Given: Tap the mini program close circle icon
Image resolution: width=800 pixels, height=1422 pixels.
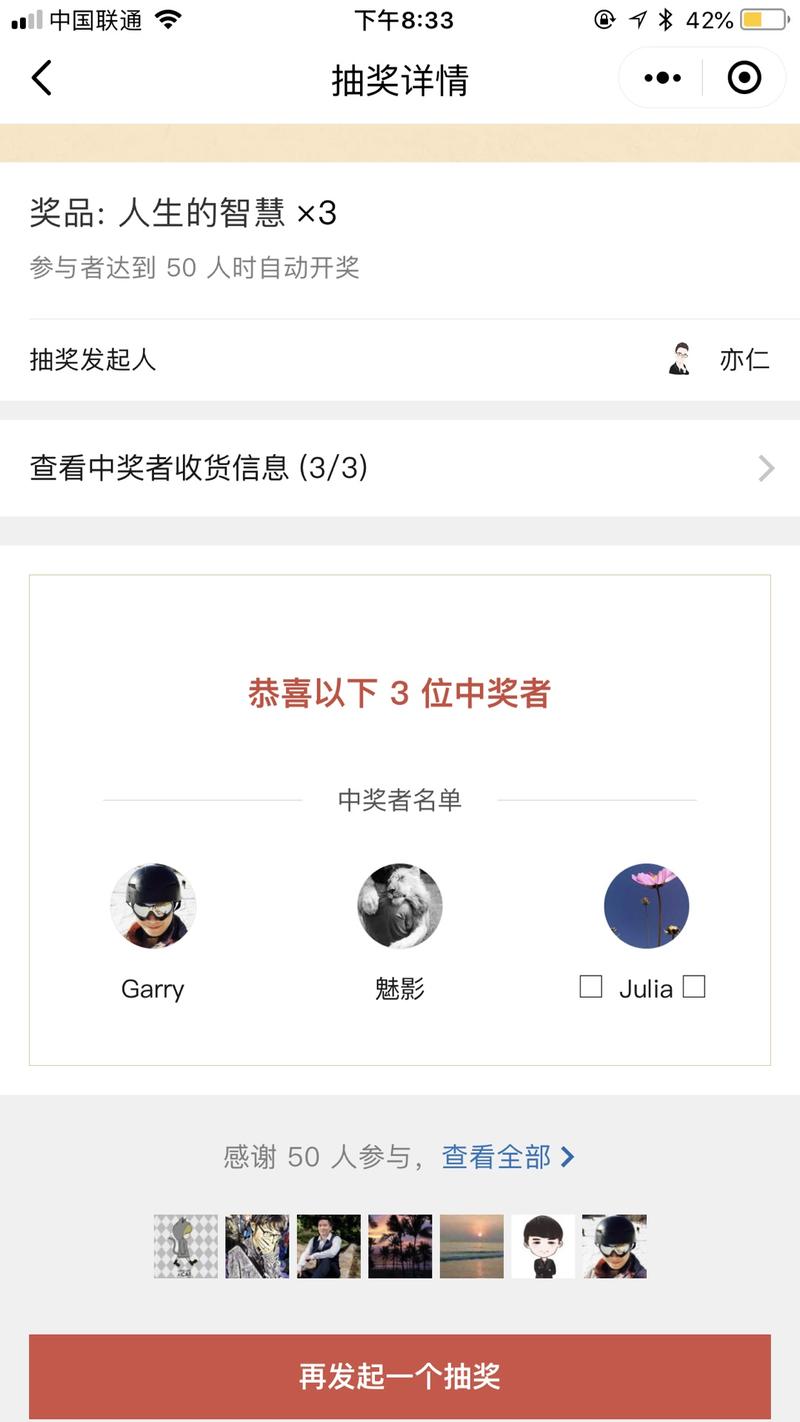Looking at the screenshot, I should click(x=744, y=77).
